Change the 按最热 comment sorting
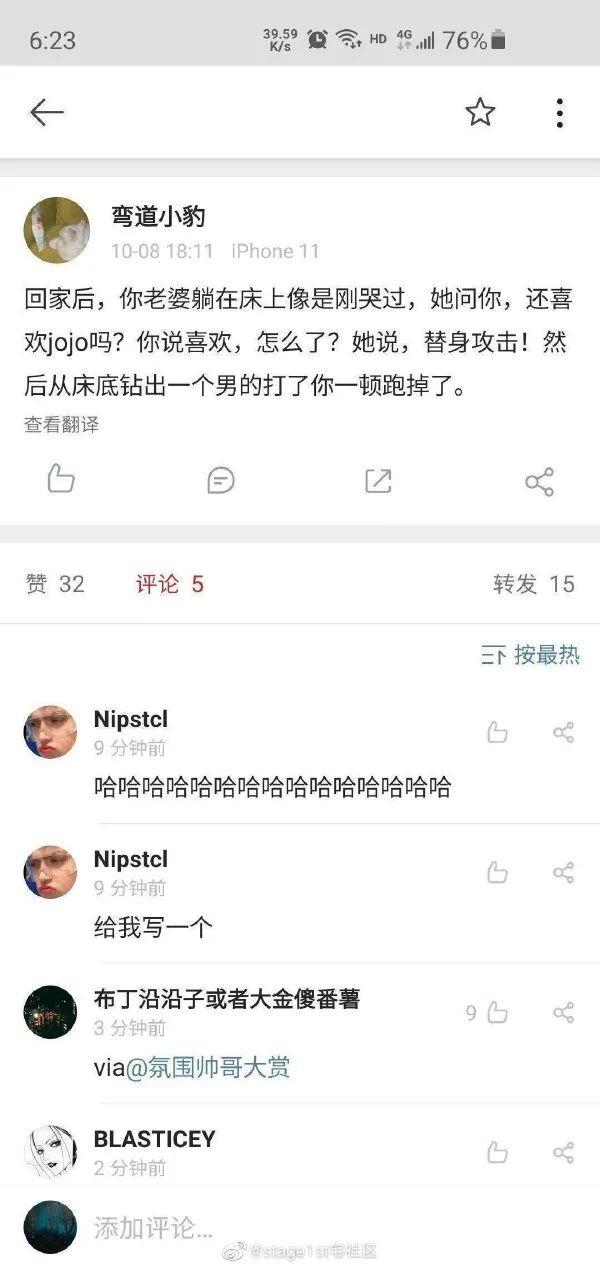This screenshot has height=1267, width=600. (x=530, y=655)
